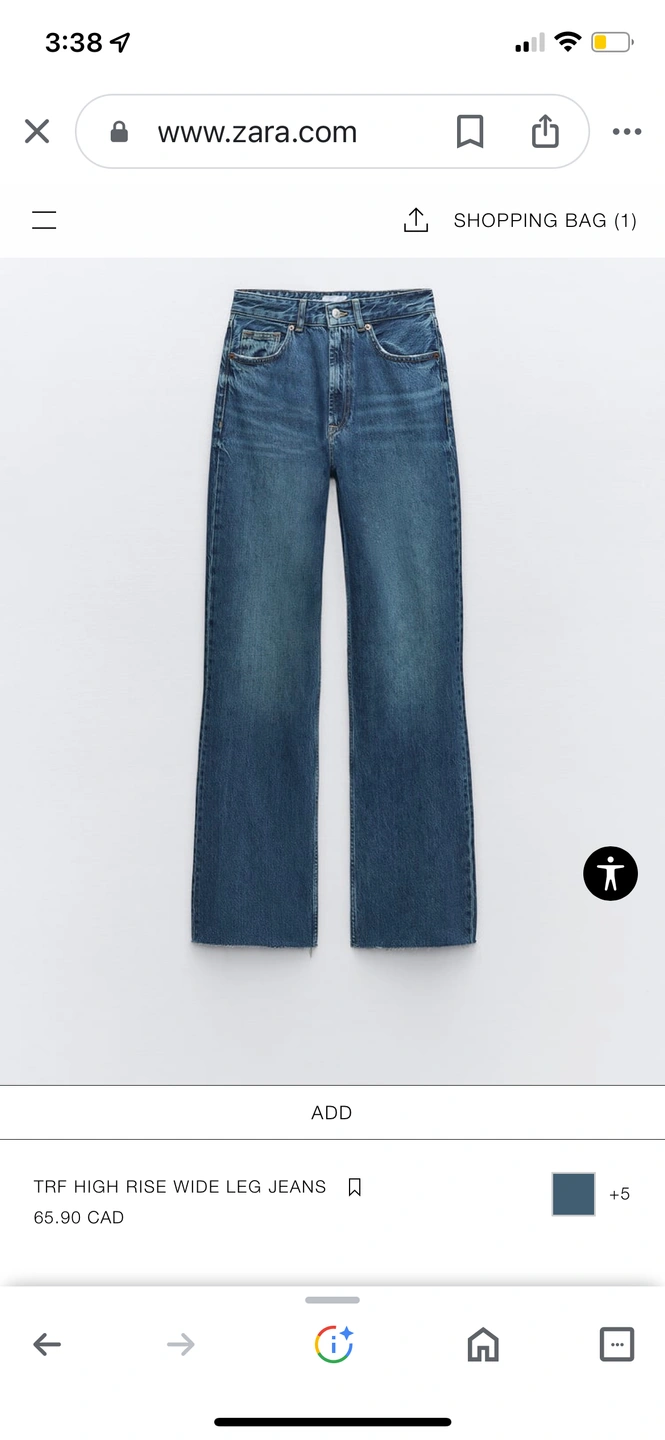Image resolution: width=665 pixels, height=1440 pixels.
Task: Save the wide leg jeans to the wishlist
Action: click(354, 1187)
